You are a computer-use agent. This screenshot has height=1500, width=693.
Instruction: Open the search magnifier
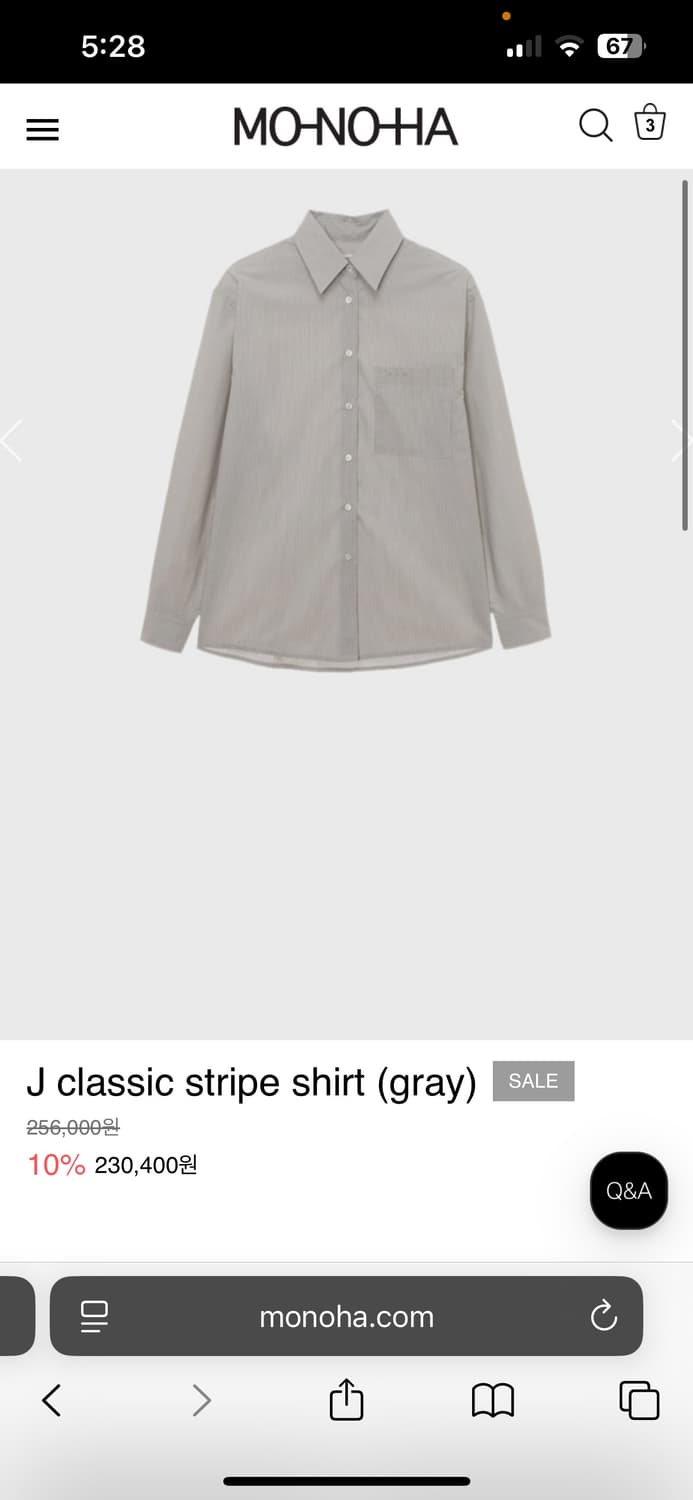click(595, 126)
